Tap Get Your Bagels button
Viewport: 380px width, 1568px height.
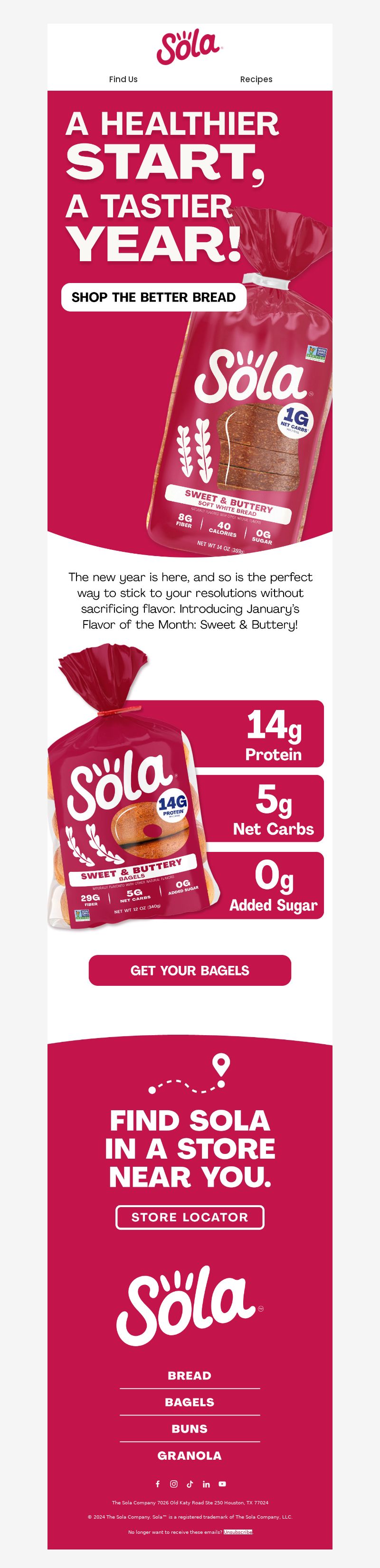point(190,970)
